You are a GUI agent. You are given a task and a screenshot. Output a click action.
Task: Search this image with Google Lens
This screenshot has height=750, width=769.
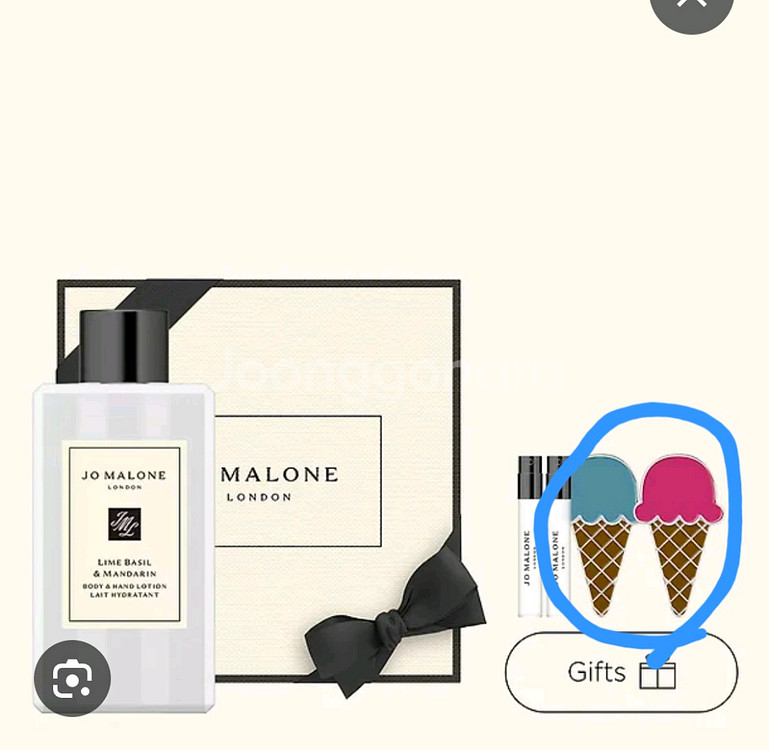(73, 678)
